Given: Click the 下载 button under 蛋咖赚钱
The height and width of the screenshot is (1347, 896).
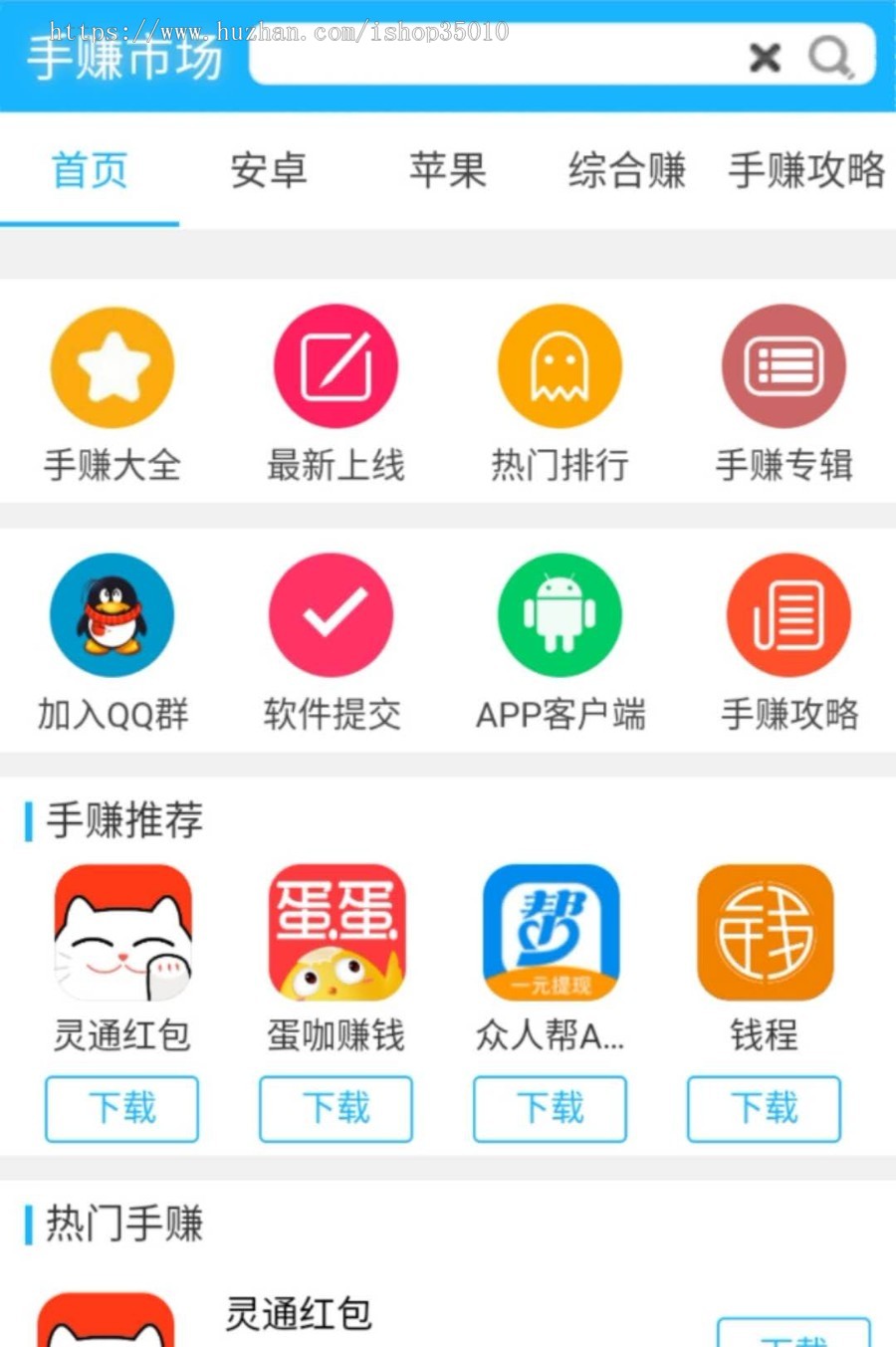Looking at the screenshot, I should [x=336, y=1108].
